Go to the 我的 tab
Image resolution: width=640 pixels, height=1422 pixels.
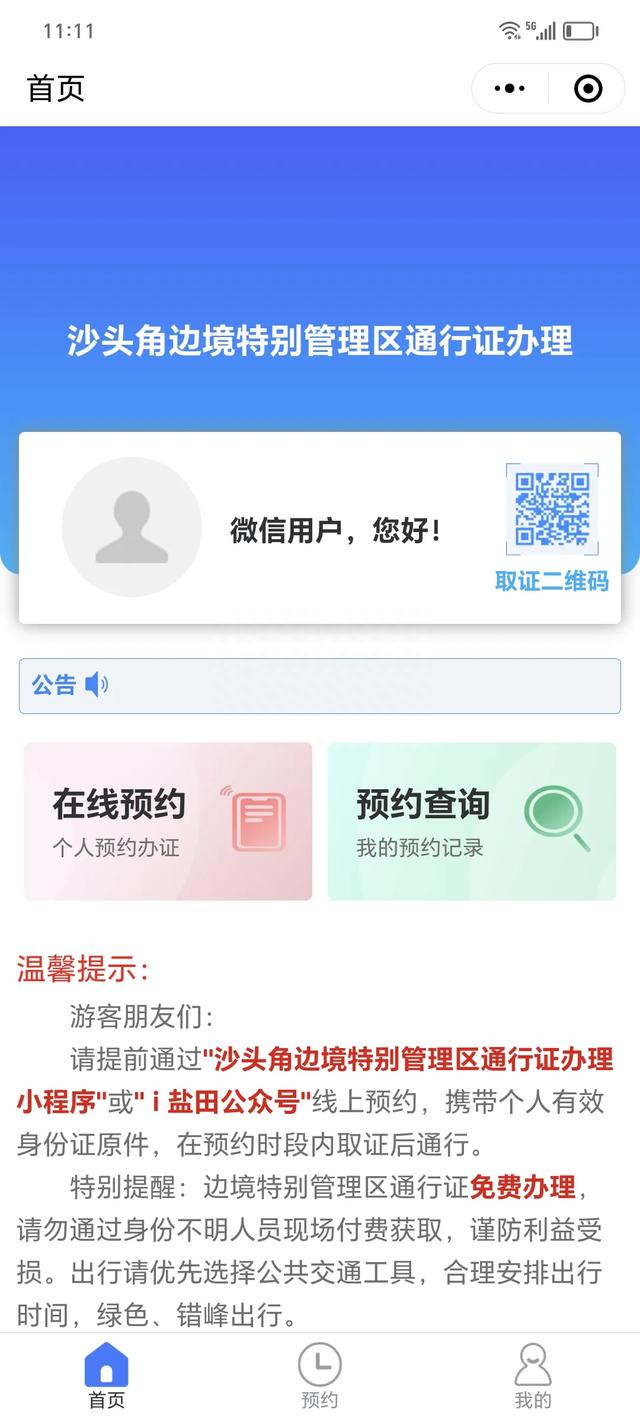point(532,1377)
